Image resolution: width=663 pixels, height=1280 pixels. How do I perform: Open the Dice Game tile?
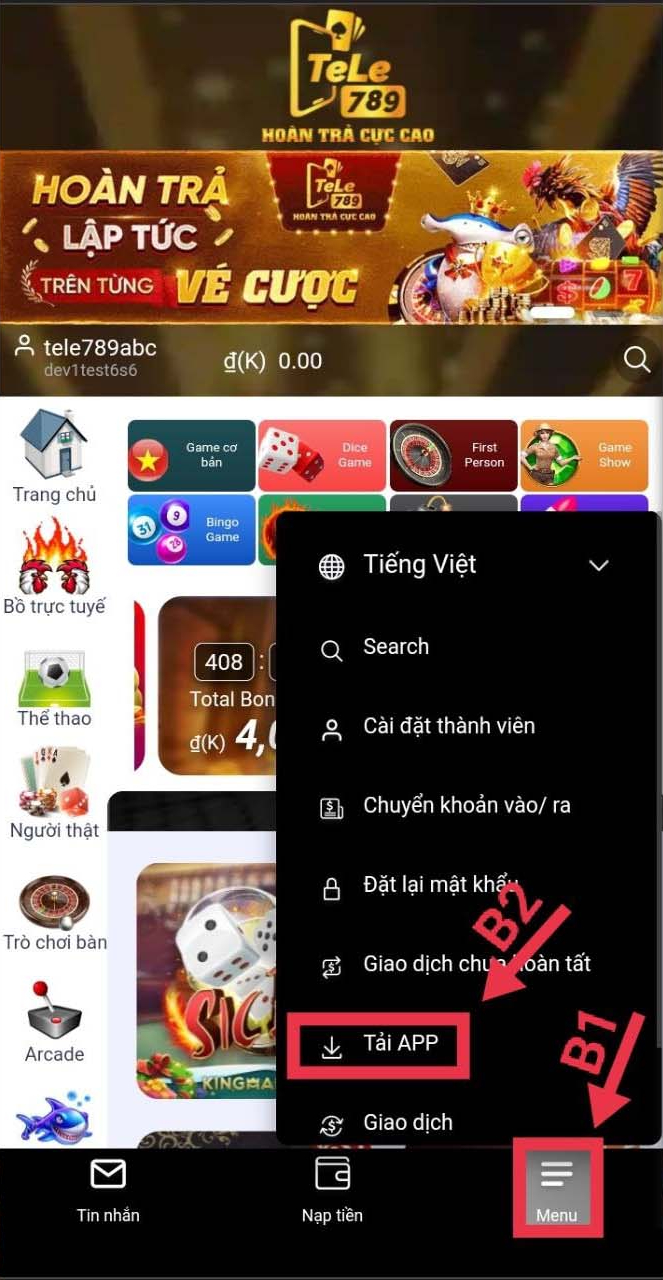pyautogui.click(x=321, y=455)
